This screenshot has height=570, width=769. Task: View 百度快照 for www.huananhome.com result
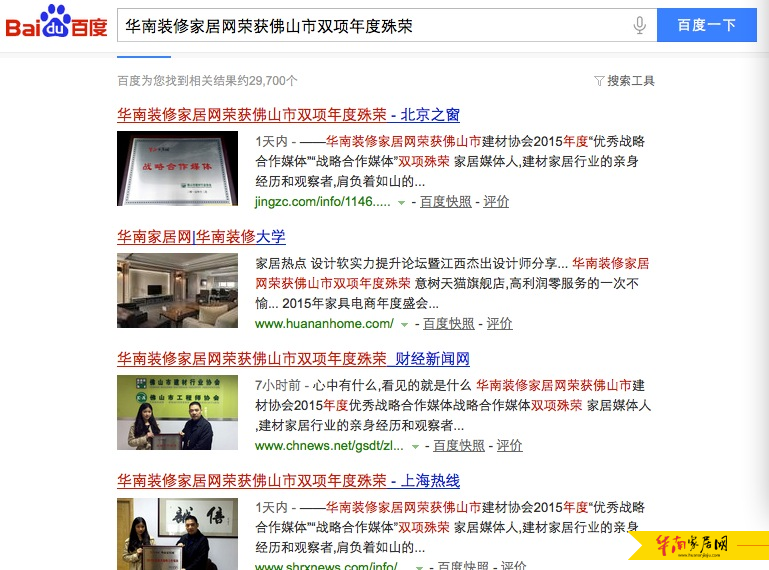(448, 324)
